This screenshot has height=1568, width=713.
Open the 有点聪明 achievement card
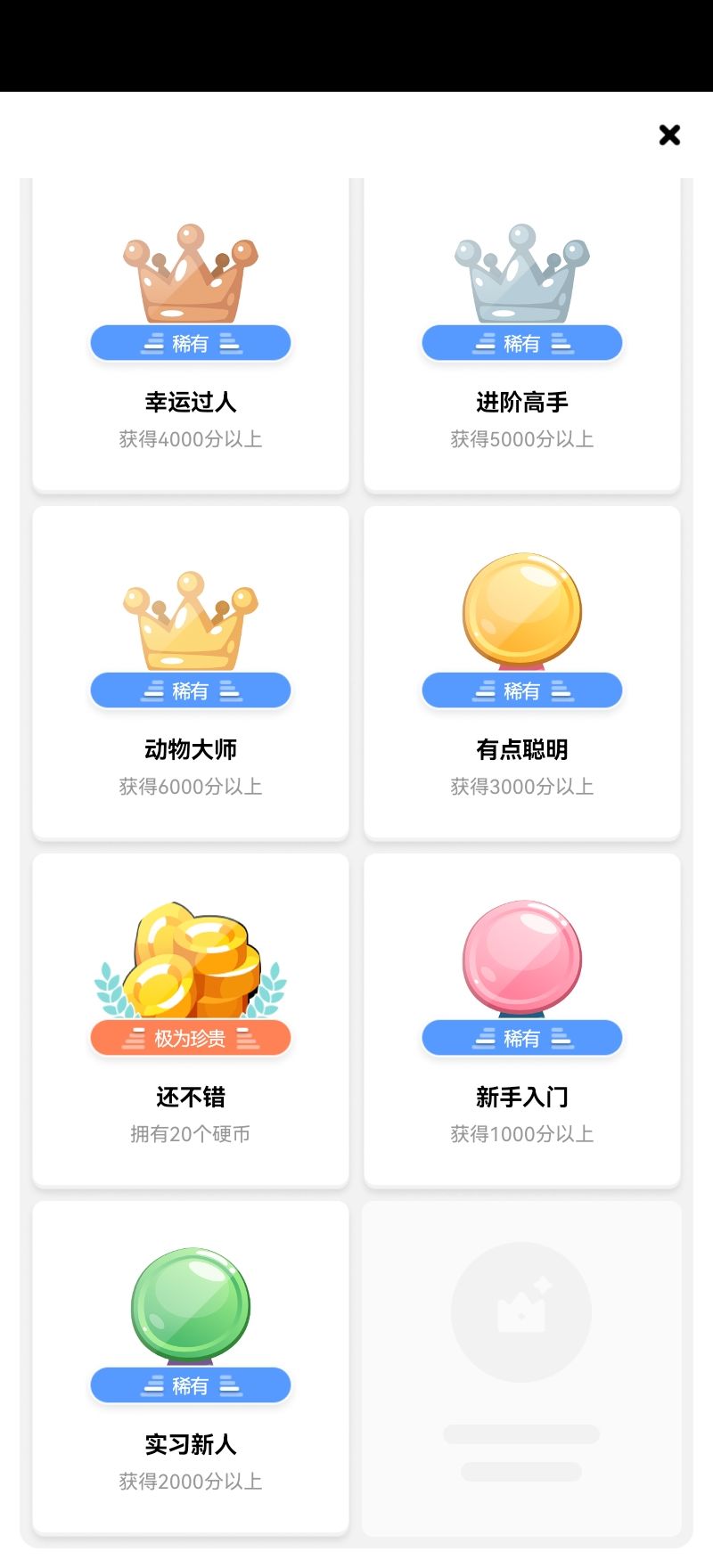pos(522,673)
